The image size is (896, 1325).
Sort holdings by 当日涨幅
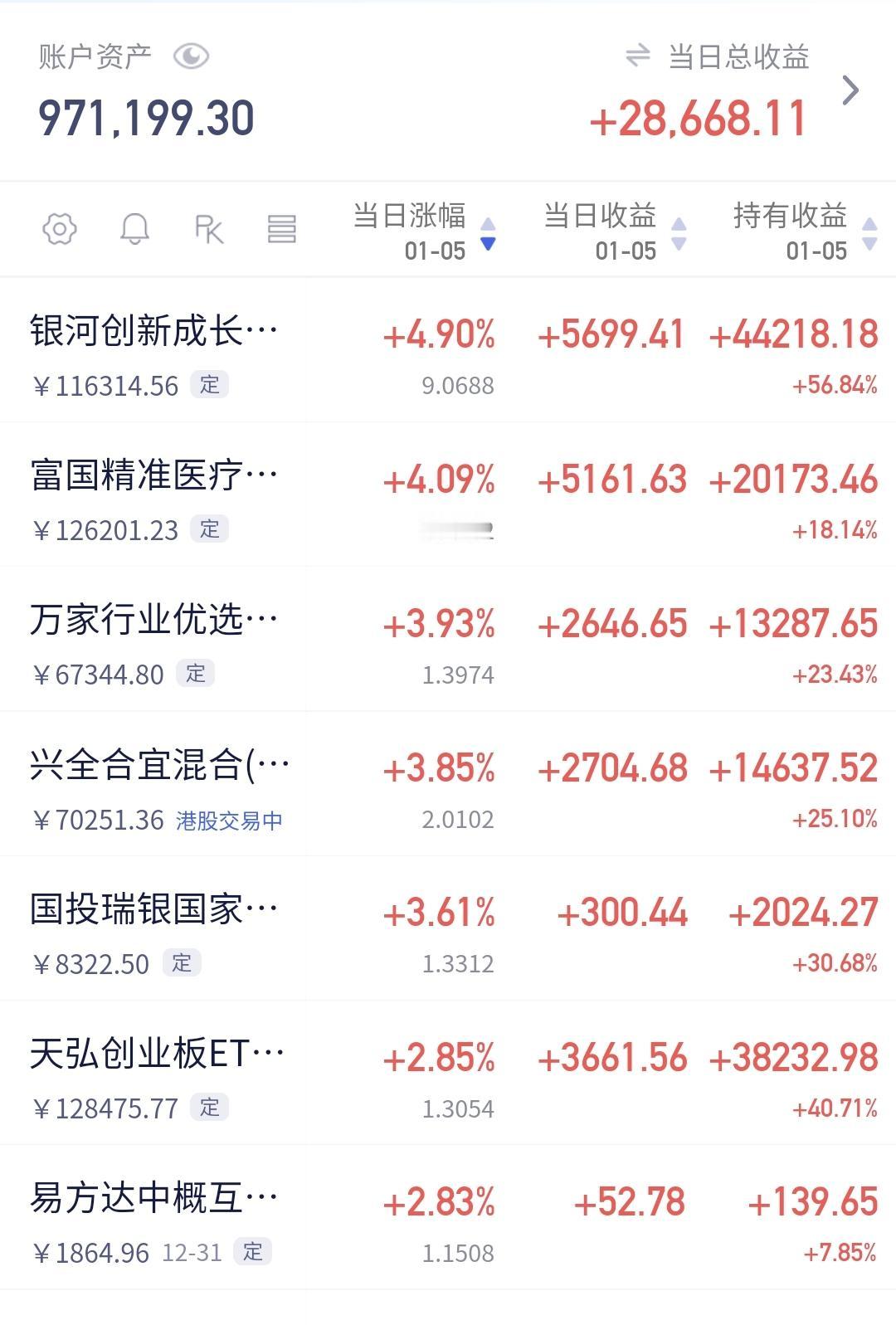[x=425, y=231]
